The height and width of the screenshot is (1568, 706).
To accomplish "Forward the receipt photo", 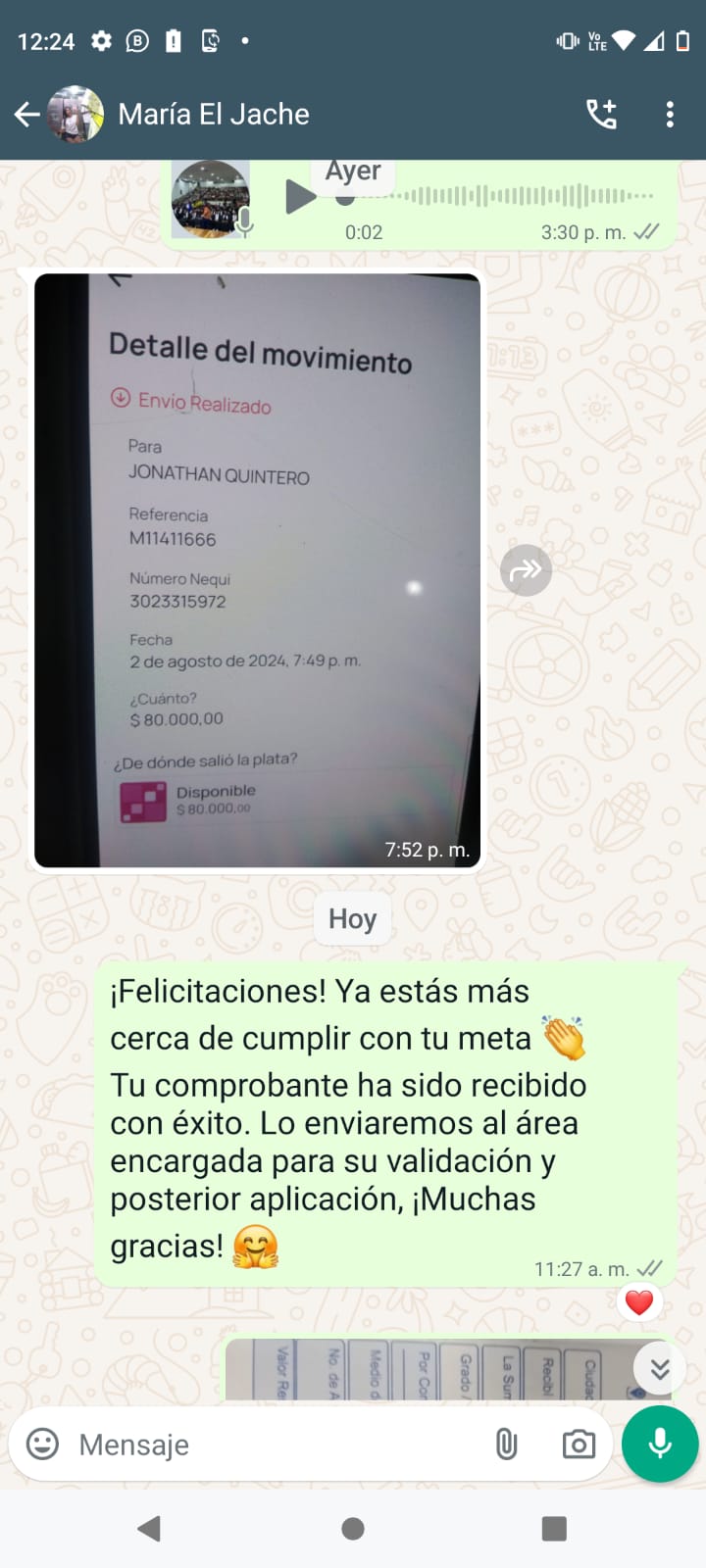I will (527, 569).
